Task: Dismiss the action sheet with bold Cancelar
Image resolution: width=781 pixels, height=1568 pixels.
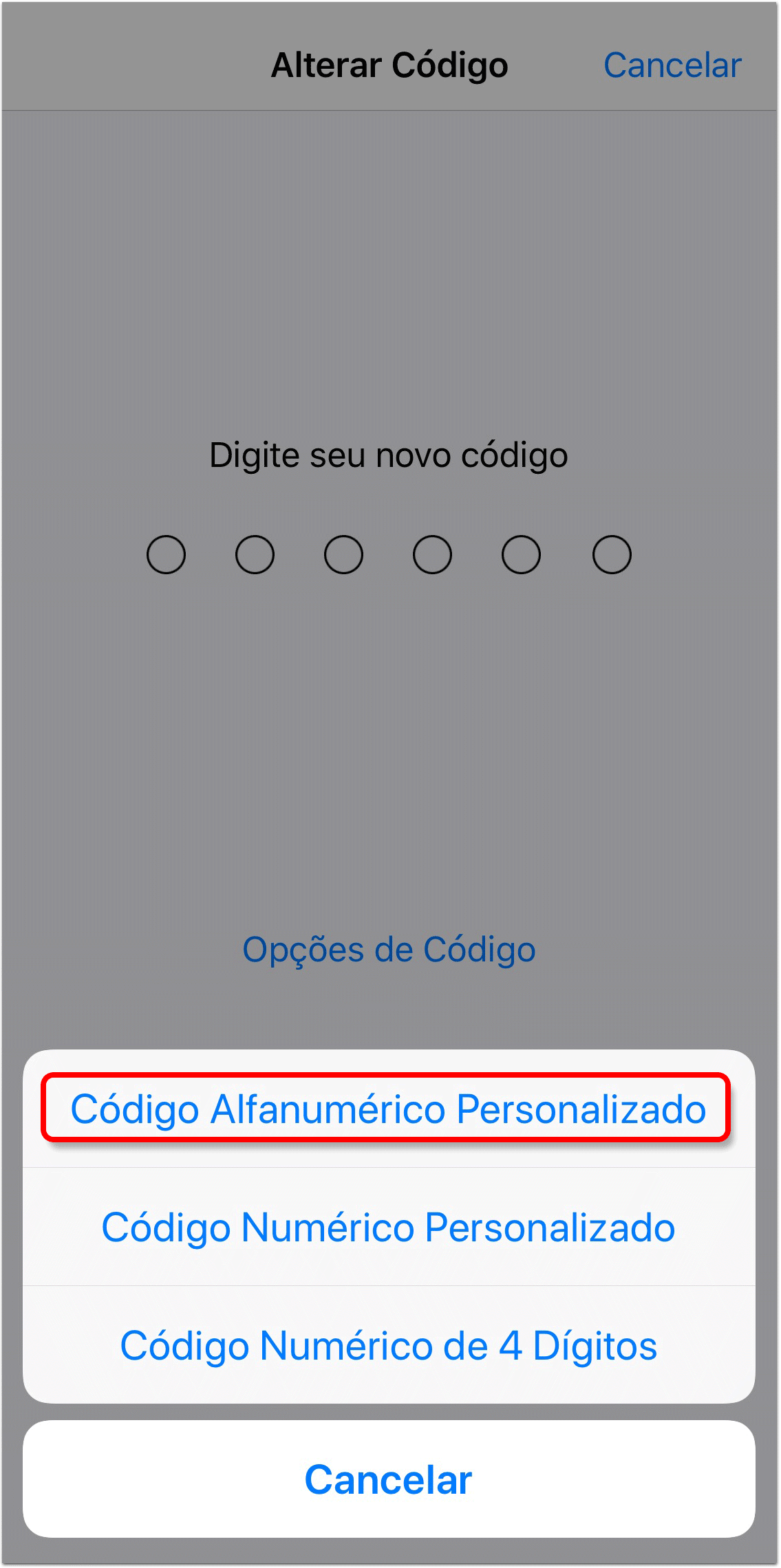Action: pyautogui.click(x=389, y=1479)
